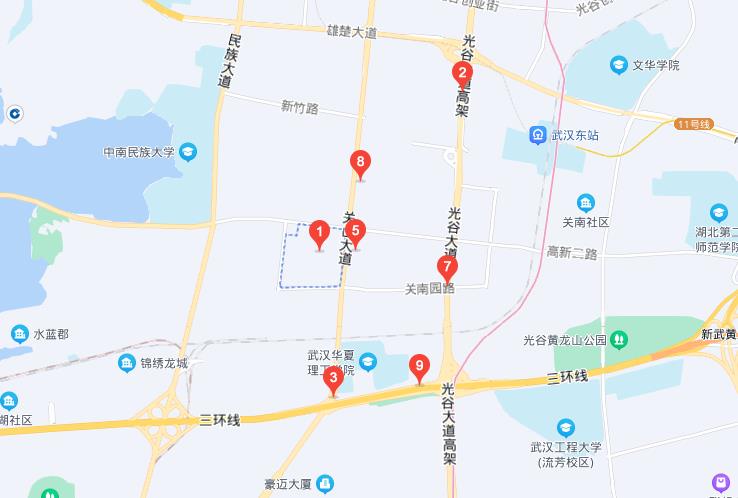Open map marker number 3
Image resolution: width=738 pixels, height=498 pixels.
(334, 378)
